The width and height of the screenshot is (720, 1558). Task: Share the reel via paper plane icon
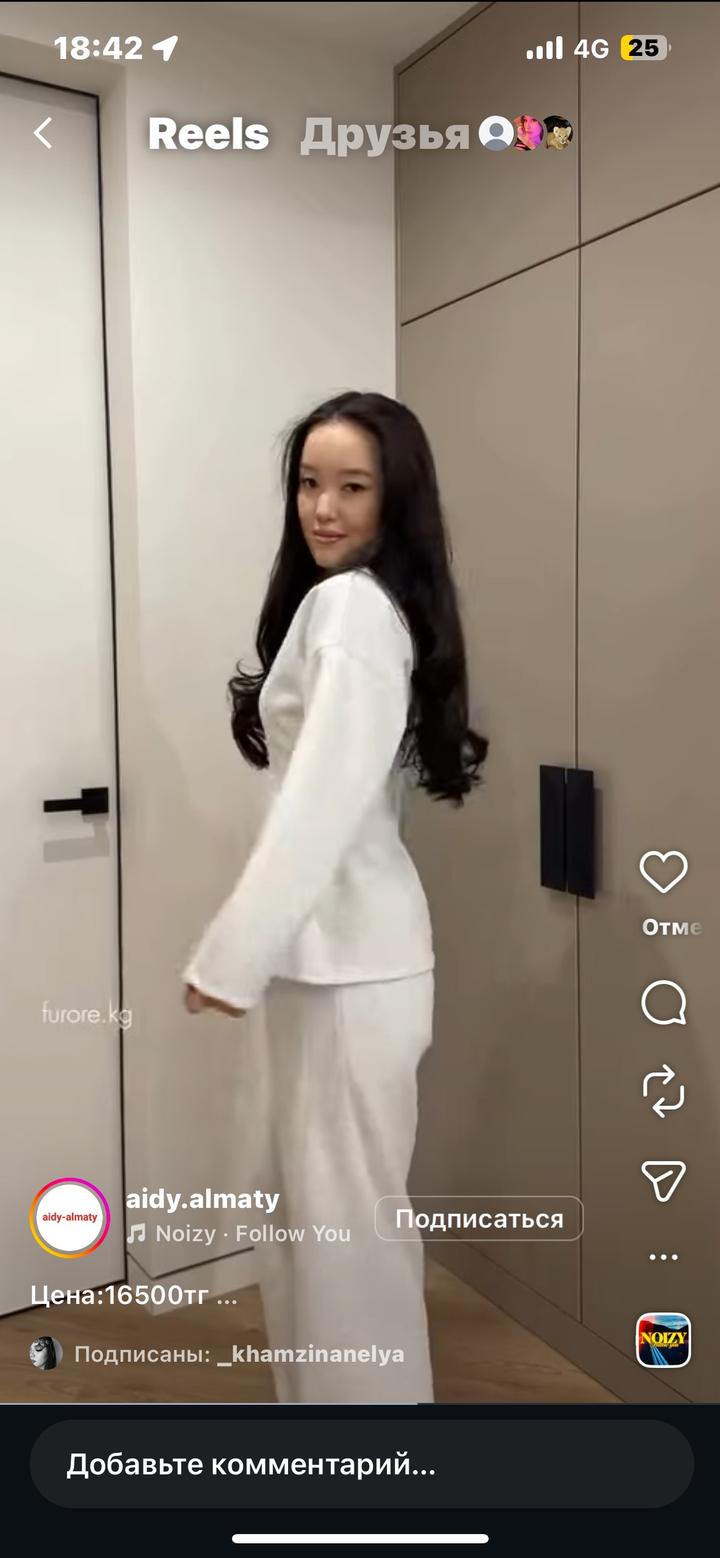click(x=663, y=1181)
